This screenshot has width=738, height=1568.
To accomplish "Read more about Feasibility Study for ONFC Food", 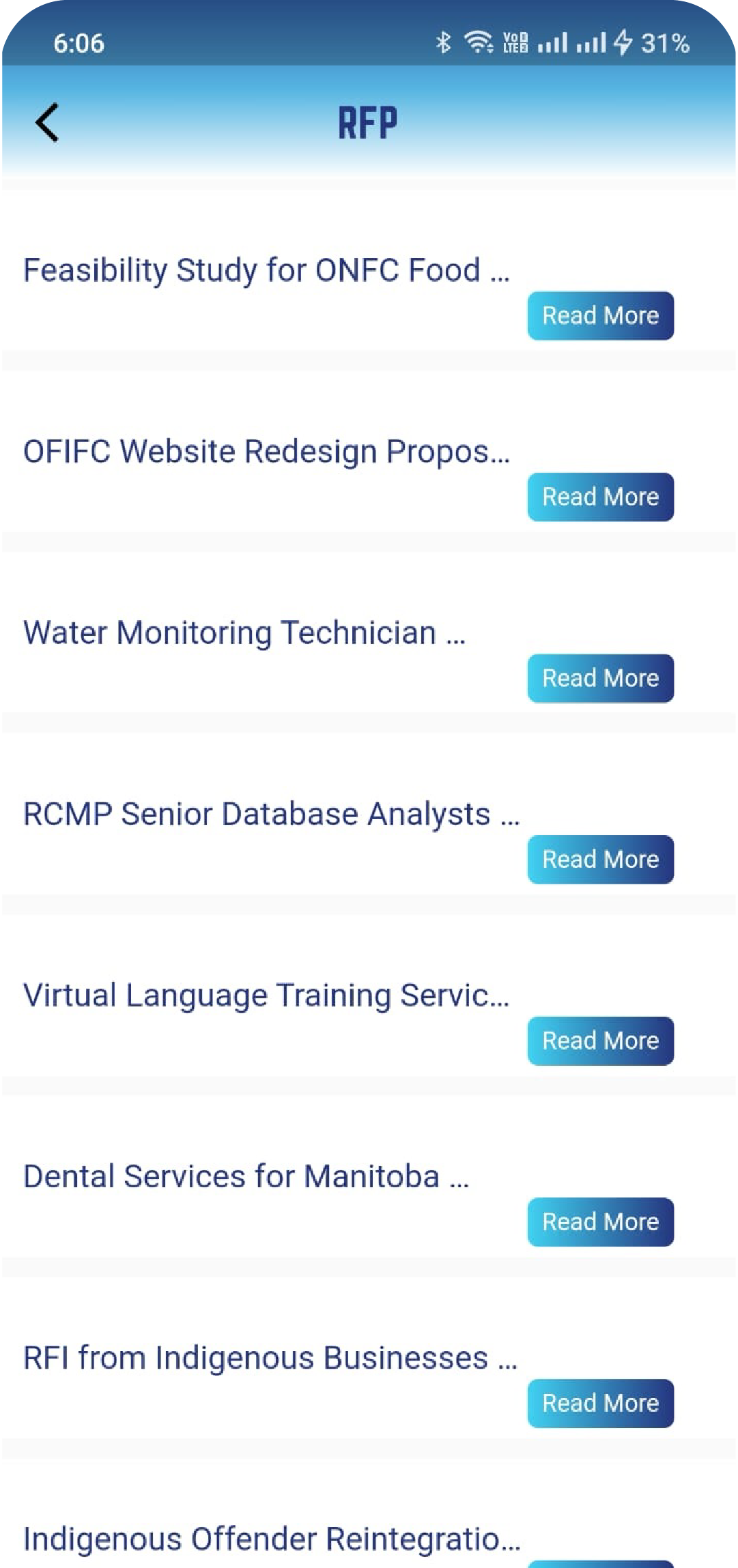I will (x=600, y=316).
